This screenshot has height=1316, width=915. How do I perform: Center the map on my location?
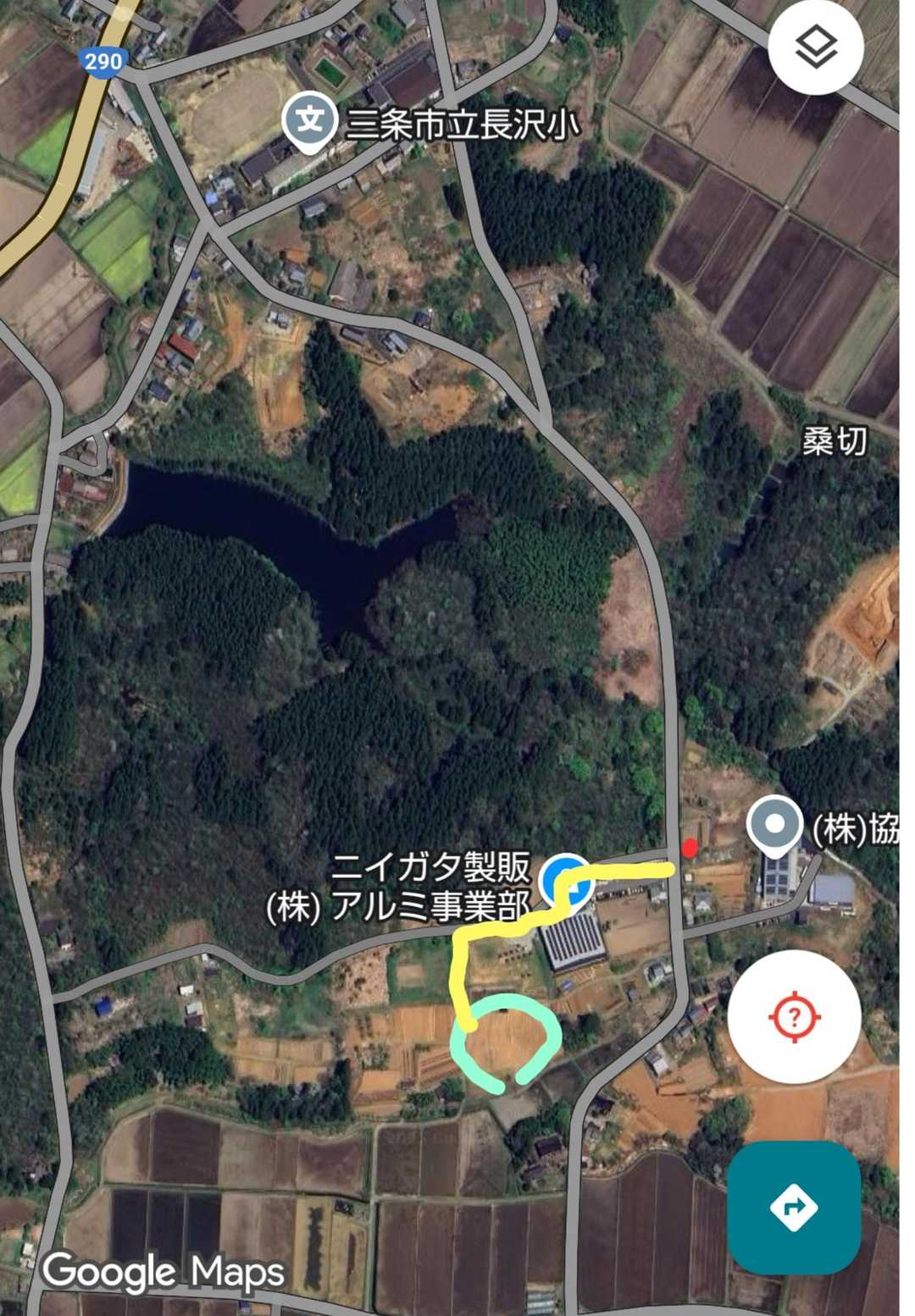tap(794, 1015)
